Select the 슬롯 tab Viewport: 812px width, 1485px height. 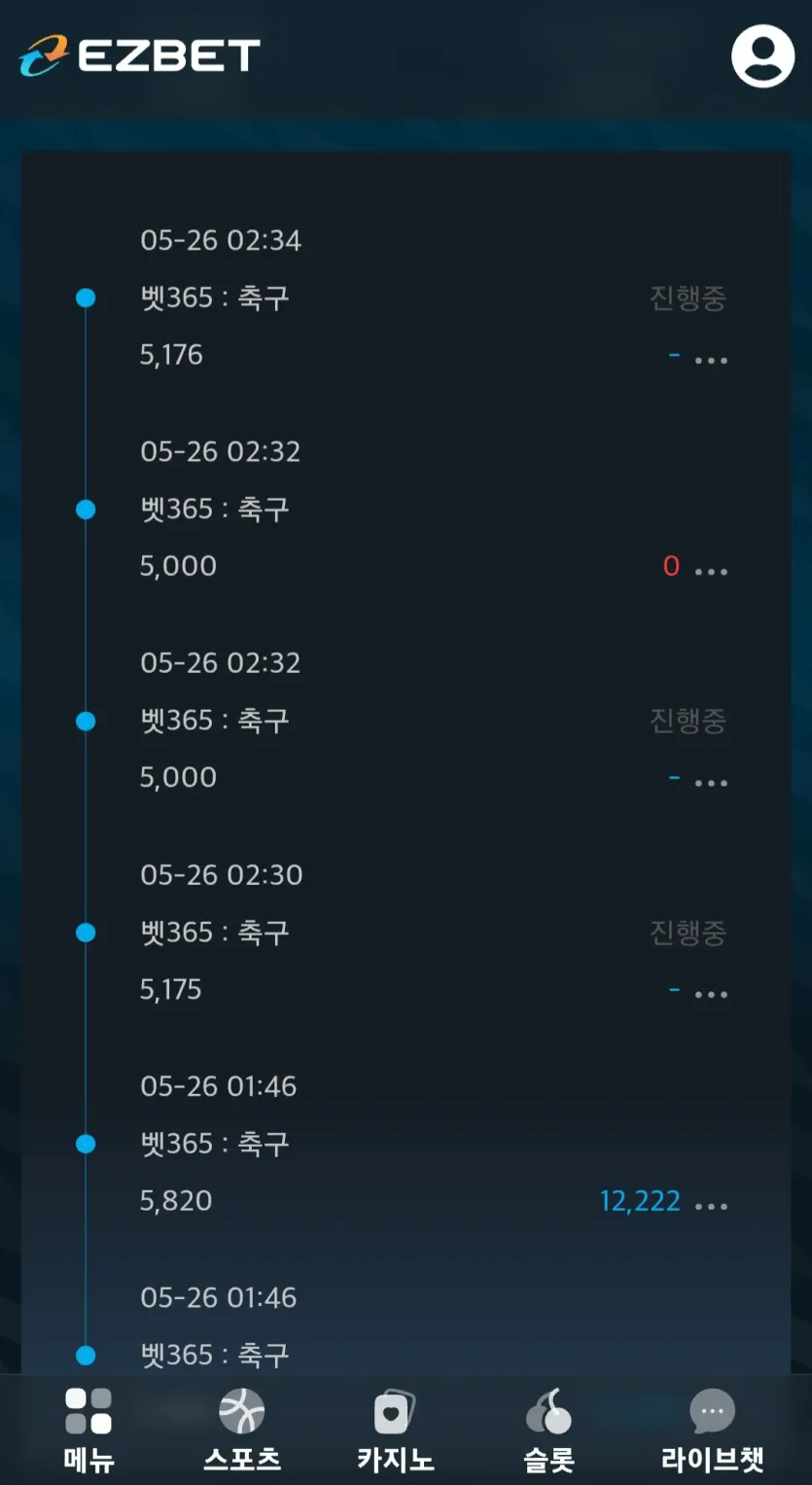(549, 1430)
